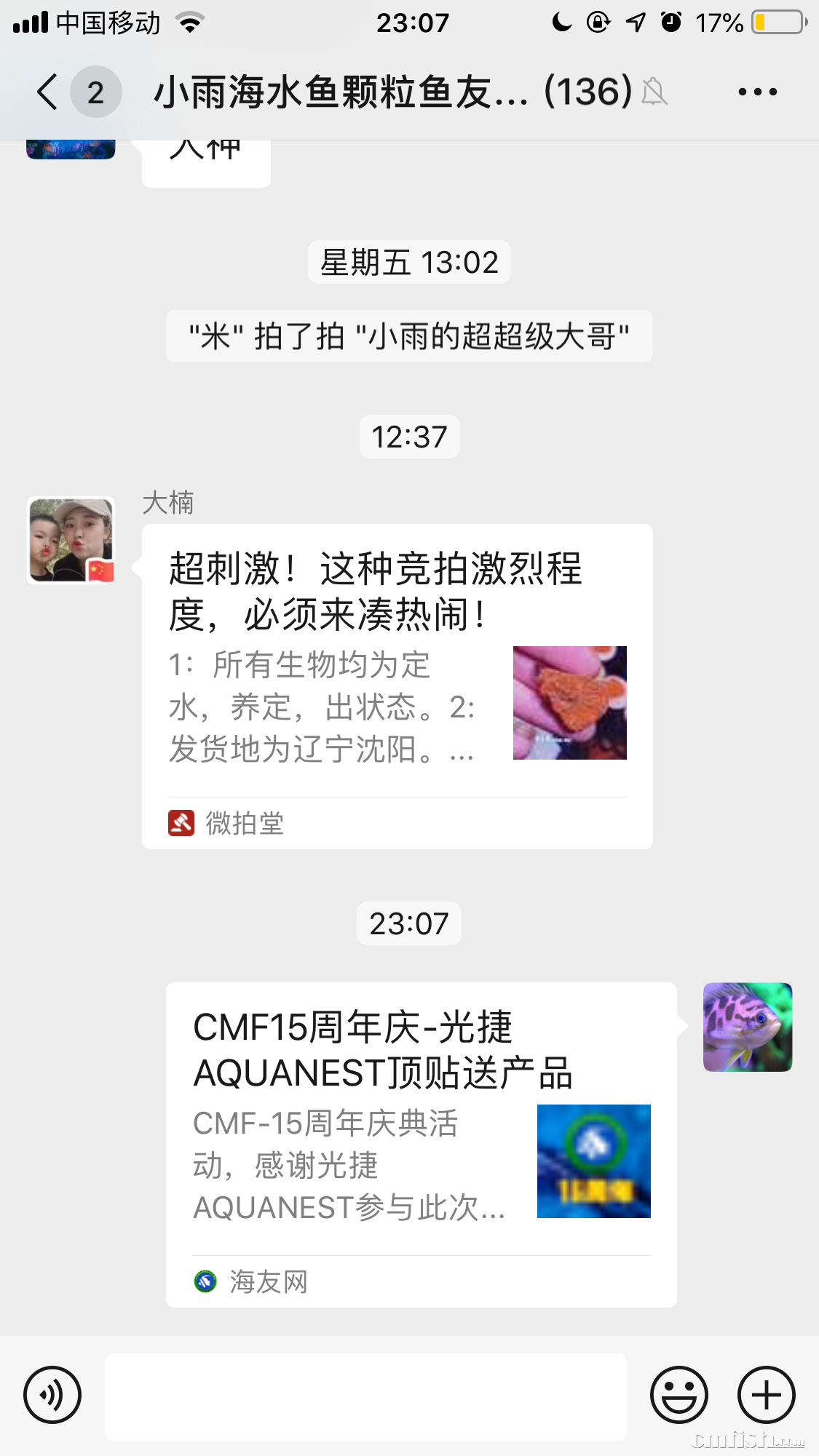Go back to the chat list
This screenshot has height=1456, width=819.
tap(48, 92)
